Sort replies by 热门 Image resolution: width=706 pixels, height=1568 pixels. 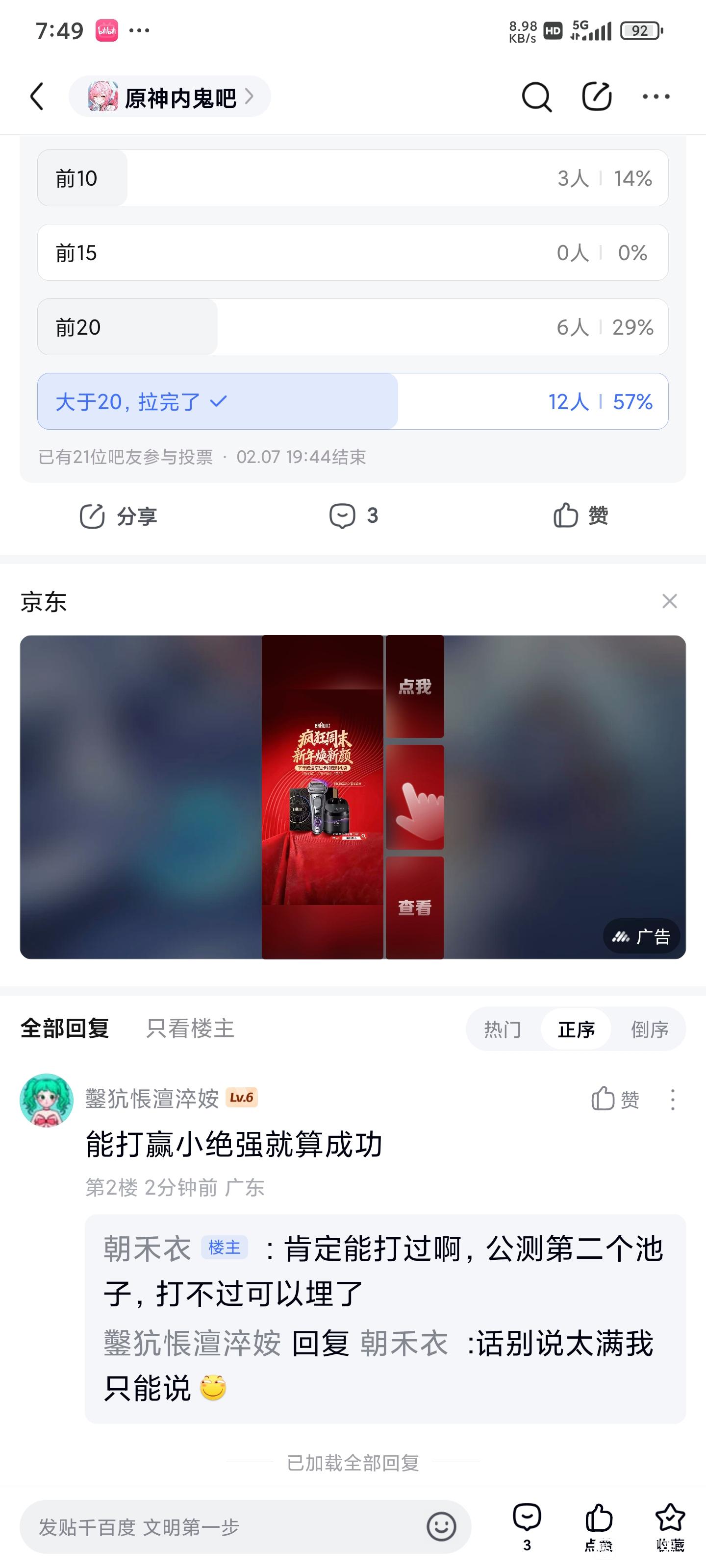point(503,1029)
